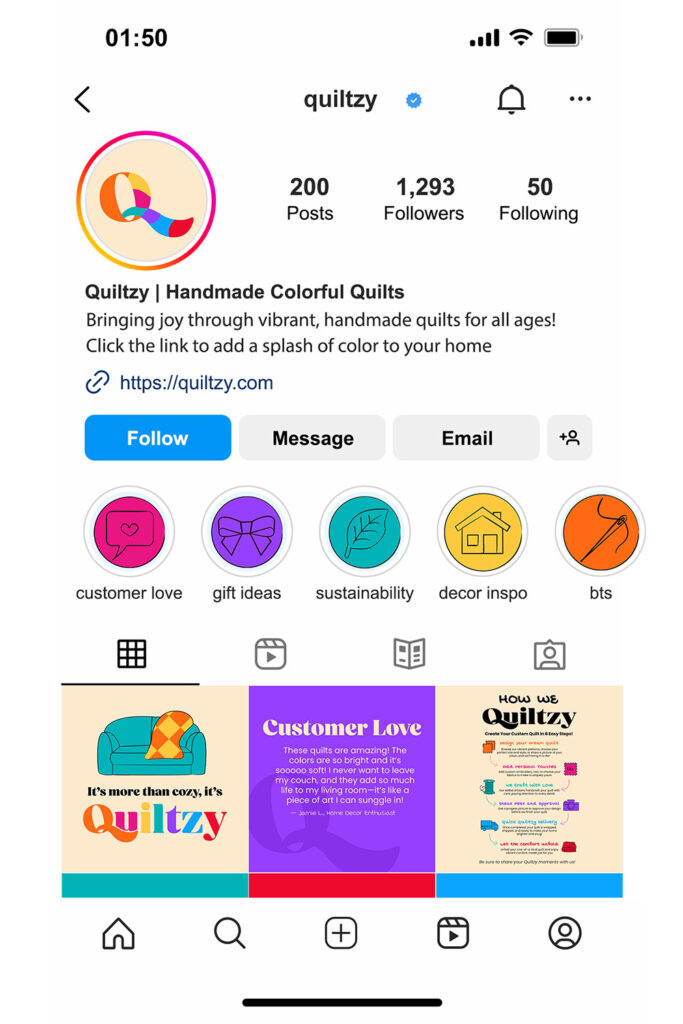Show suggested accounts with add-person icon
This screenshot has width=683, height=1024.
tap(570, 438)
